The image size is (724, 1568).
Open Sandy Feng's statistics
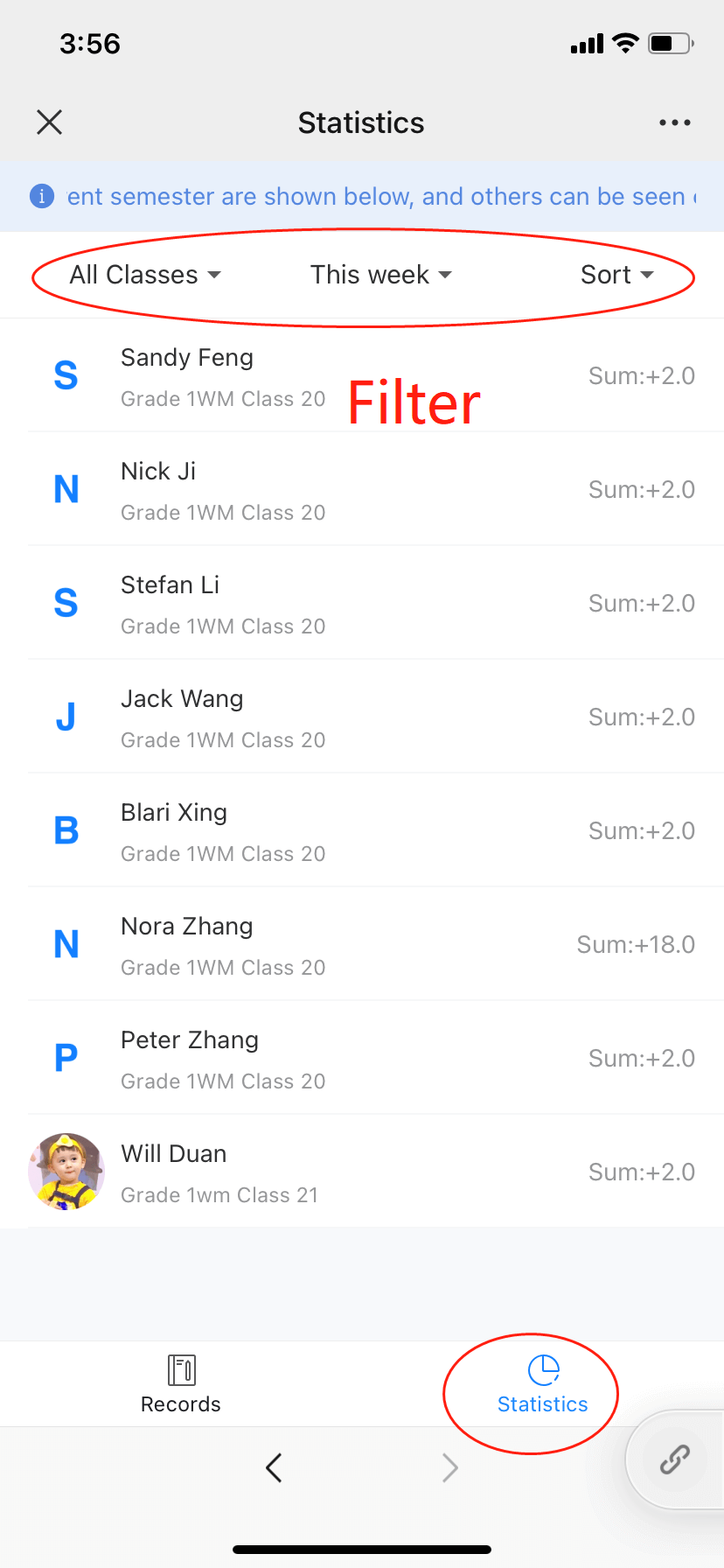pos(362,376)
